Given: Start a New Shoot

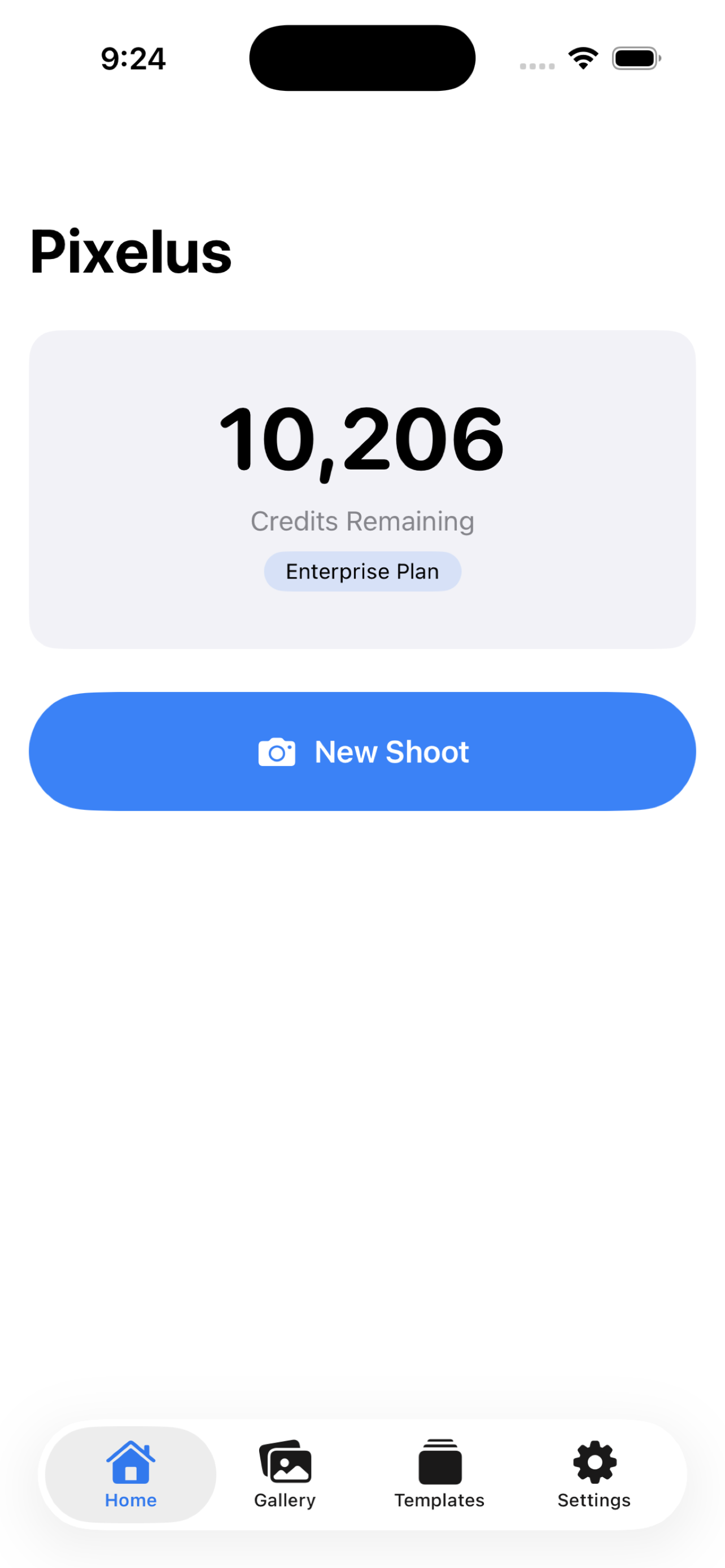Looking at the screenshot, I should [362, 751].
